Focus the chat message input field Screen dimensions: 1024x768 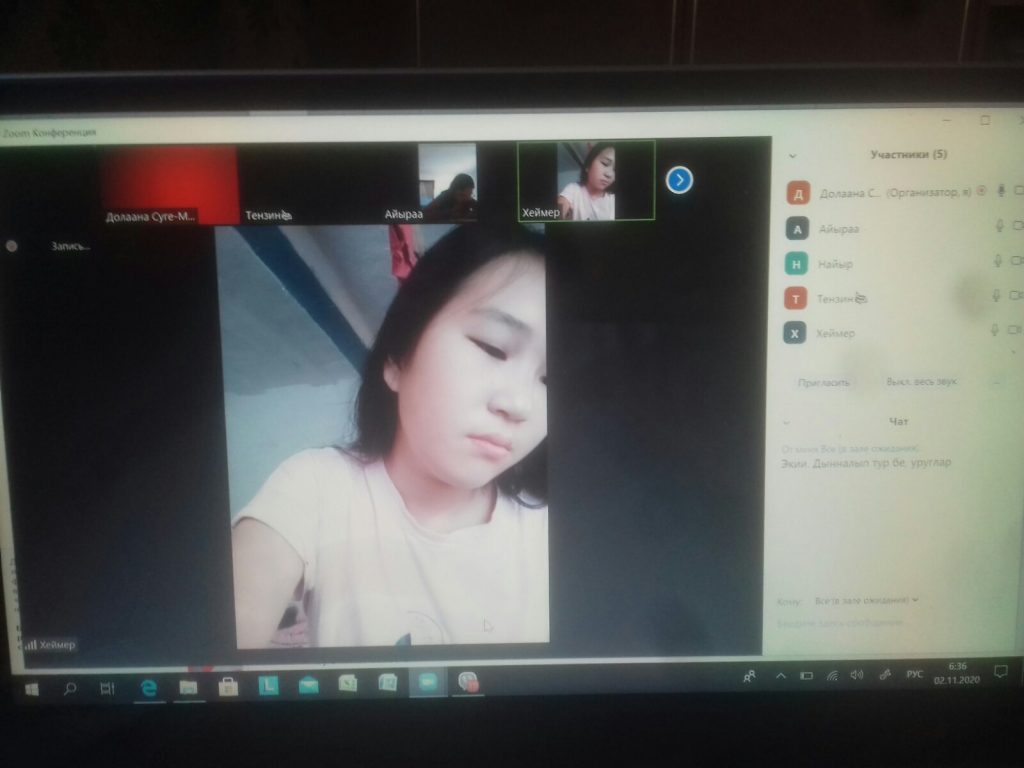pos(880,622)
